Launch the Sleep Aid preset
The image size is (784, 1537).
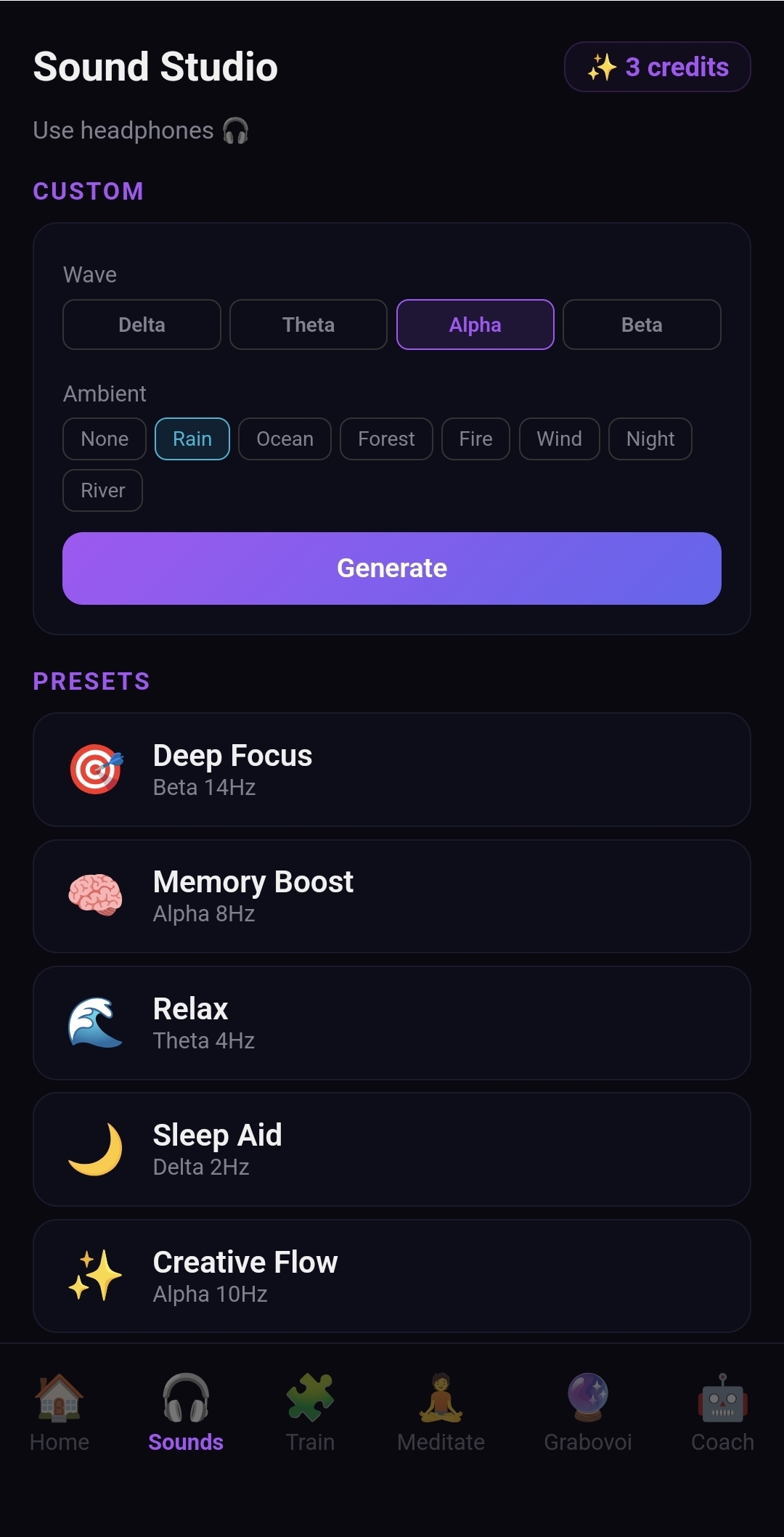tap(392, 1149)
